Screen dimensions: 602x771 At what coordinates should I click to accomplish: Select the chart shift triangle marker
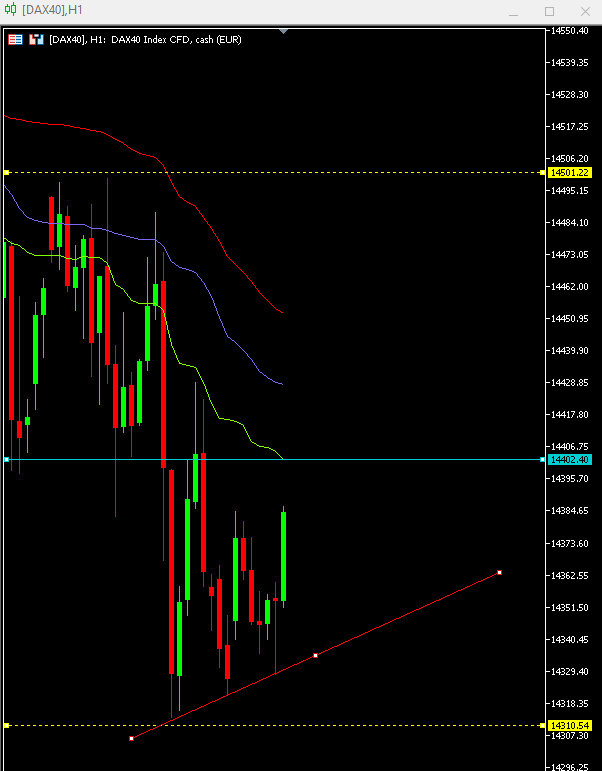pyautogui.click(x=284, y=31)
